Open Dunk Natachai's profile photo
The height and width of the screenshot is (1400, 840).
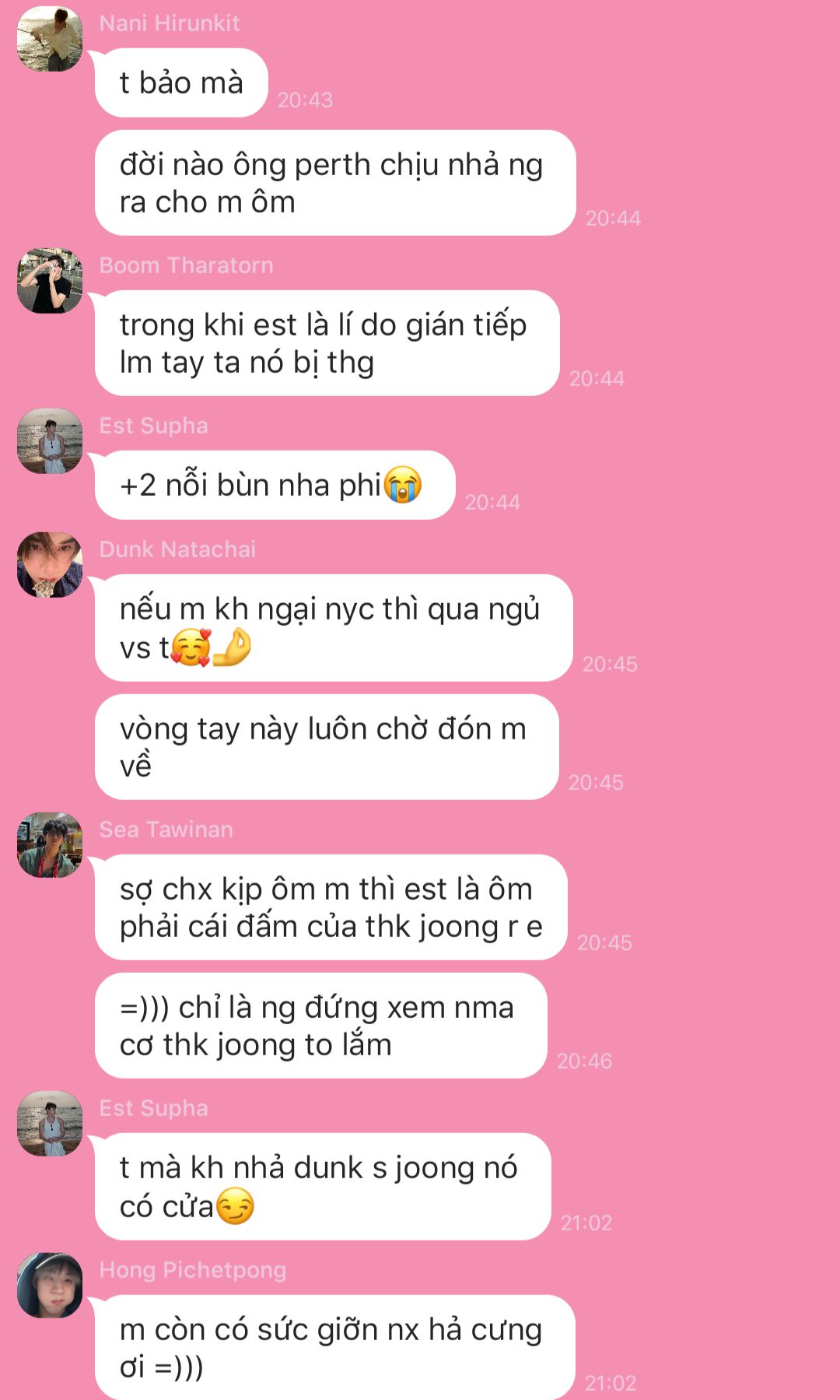[50, 565]
